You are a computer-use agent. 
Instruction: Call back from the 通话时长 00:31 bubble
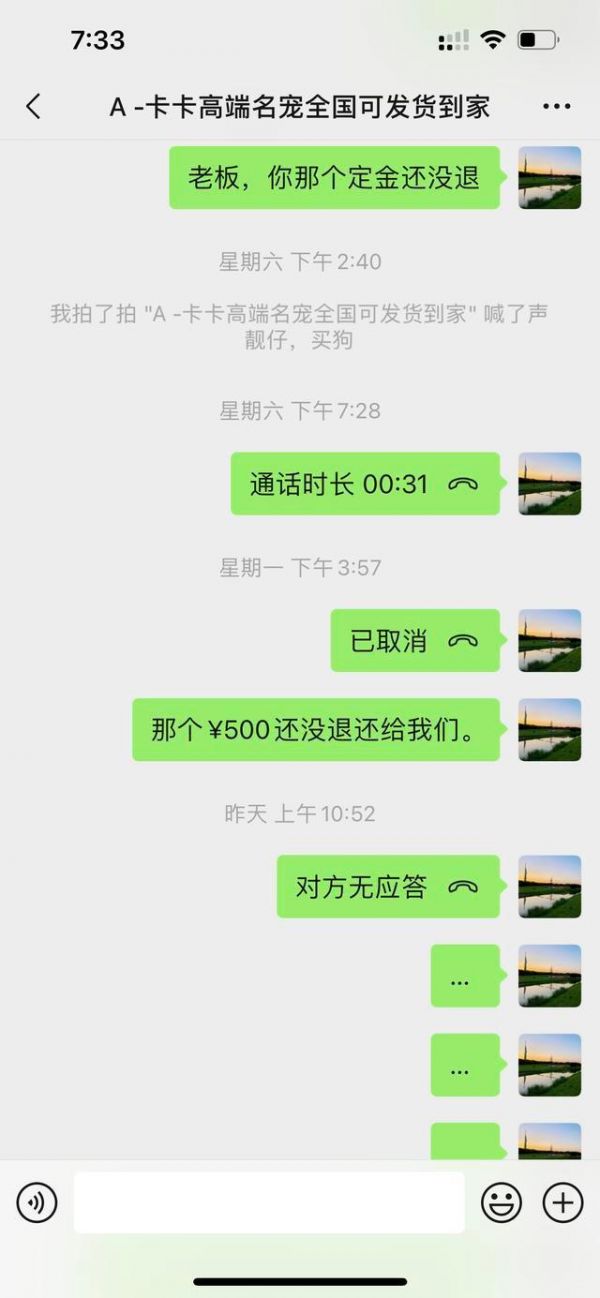click(x=365, y=484)
